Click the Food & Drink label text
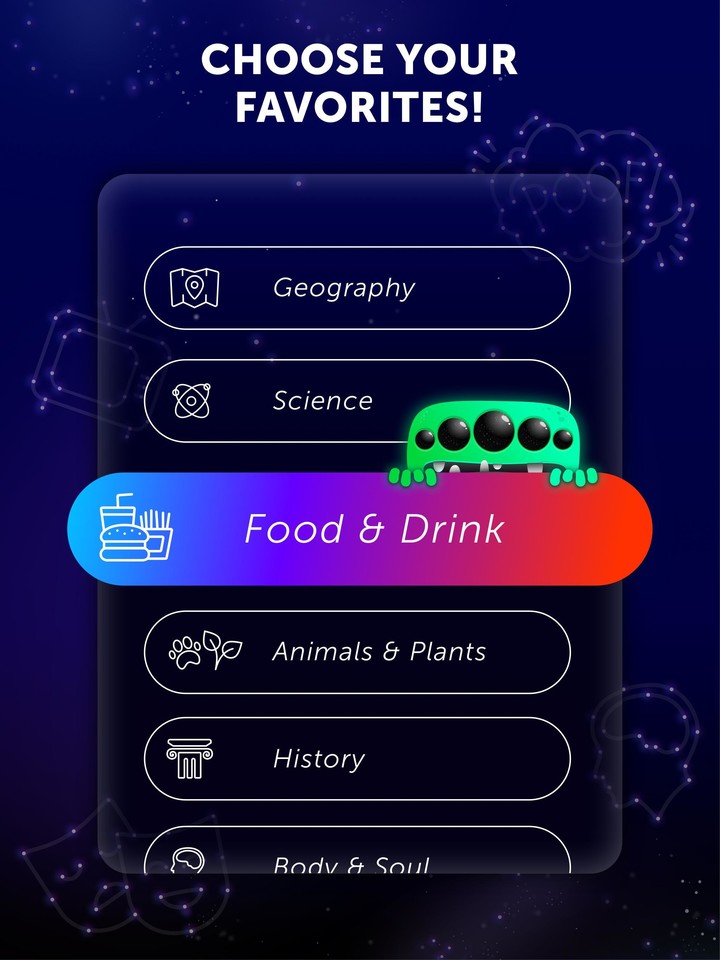This screenshot has height=960, width=720. 375,527
